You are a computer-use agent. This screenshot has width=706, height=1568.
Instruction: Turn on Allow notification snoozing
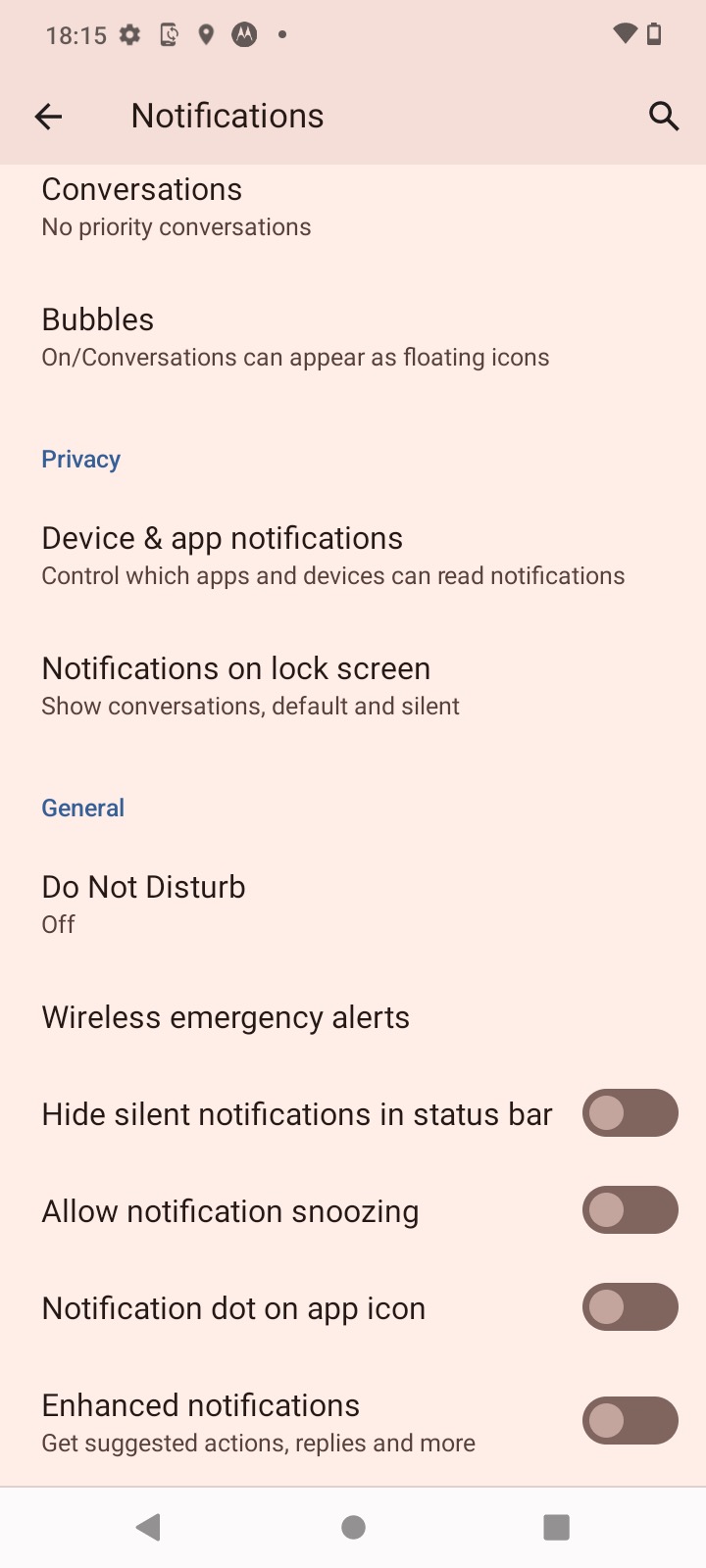630,1210
